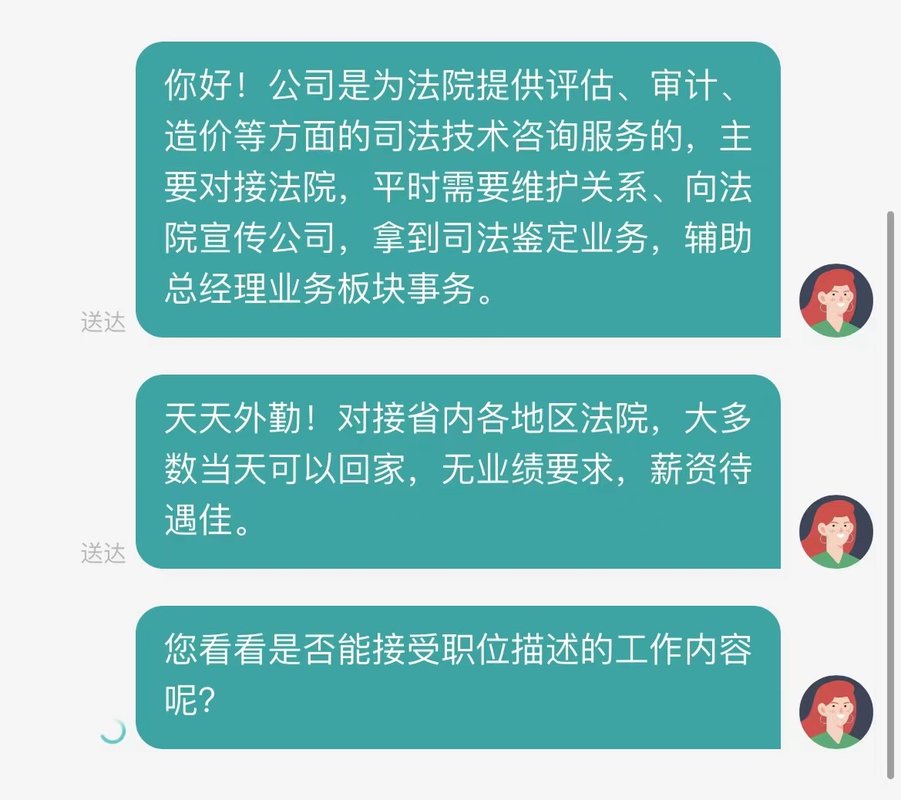Open sender avatar beside the 你好！公司是为法院 message
901x800 pixels.
836,301
